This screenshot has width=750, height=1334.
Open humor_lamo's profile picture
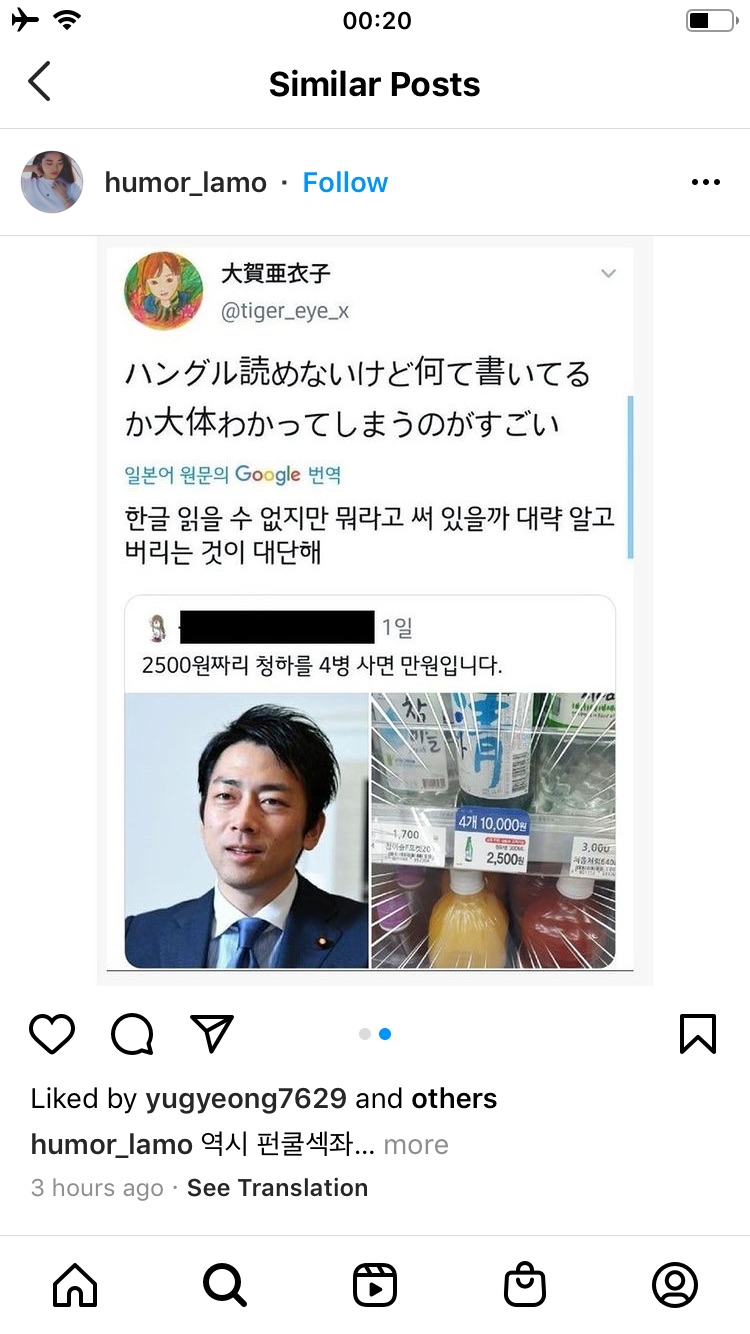[52, 182]
